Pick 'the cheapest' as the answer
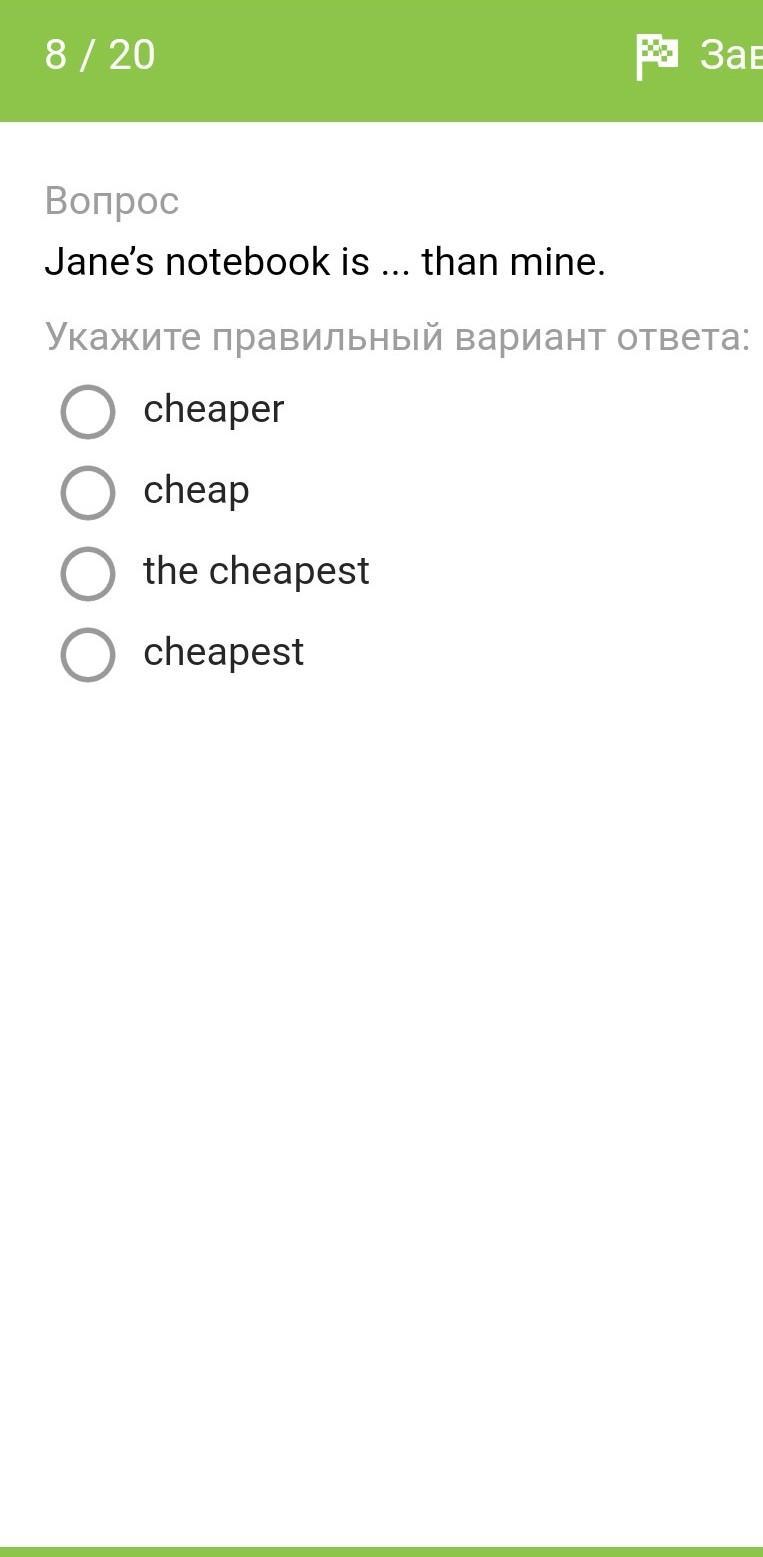This screenshot has width=763, height=1557. 88,573
